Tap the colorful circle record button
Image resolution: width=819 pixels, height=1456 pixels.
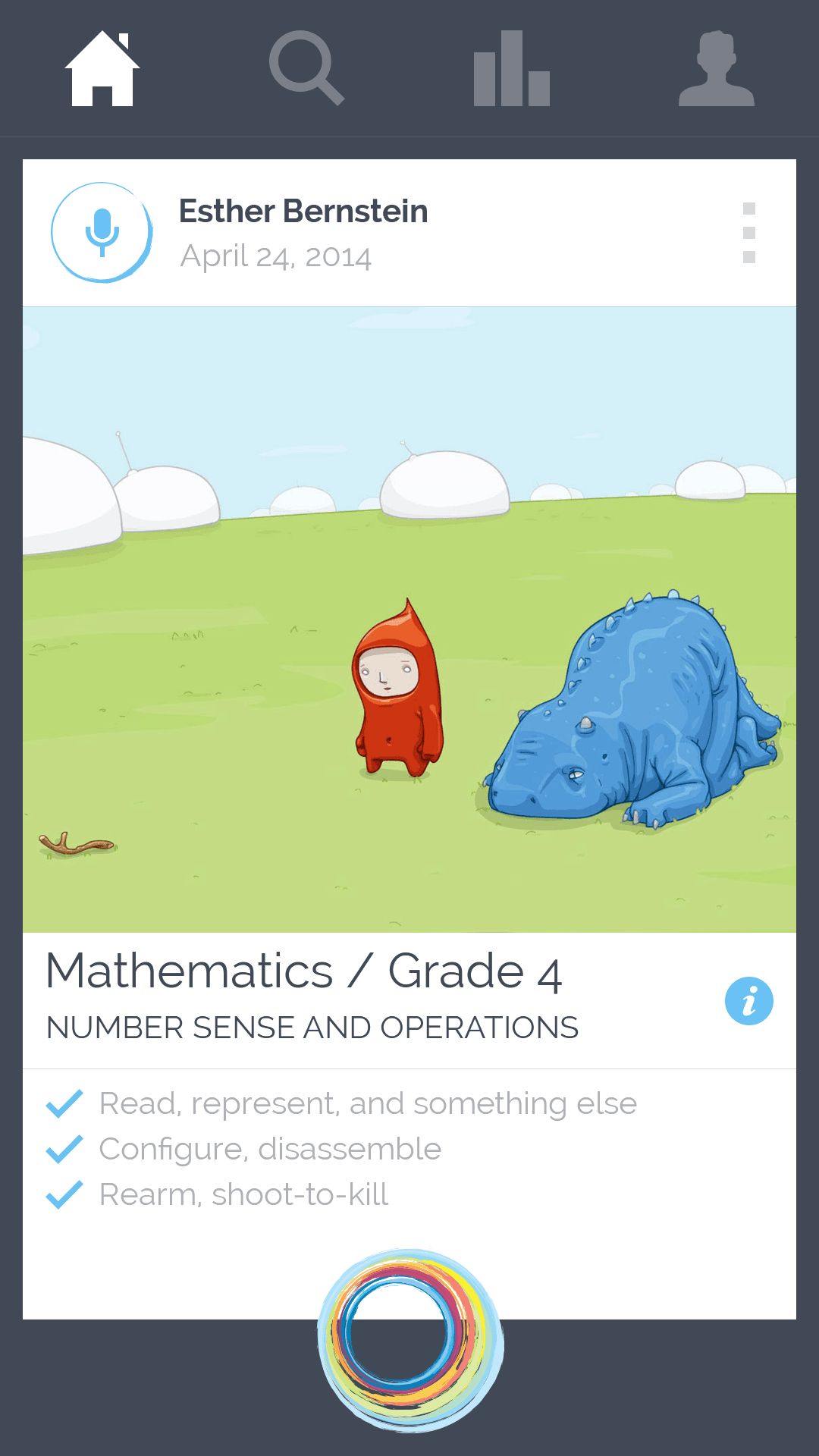click(409, 1339)
